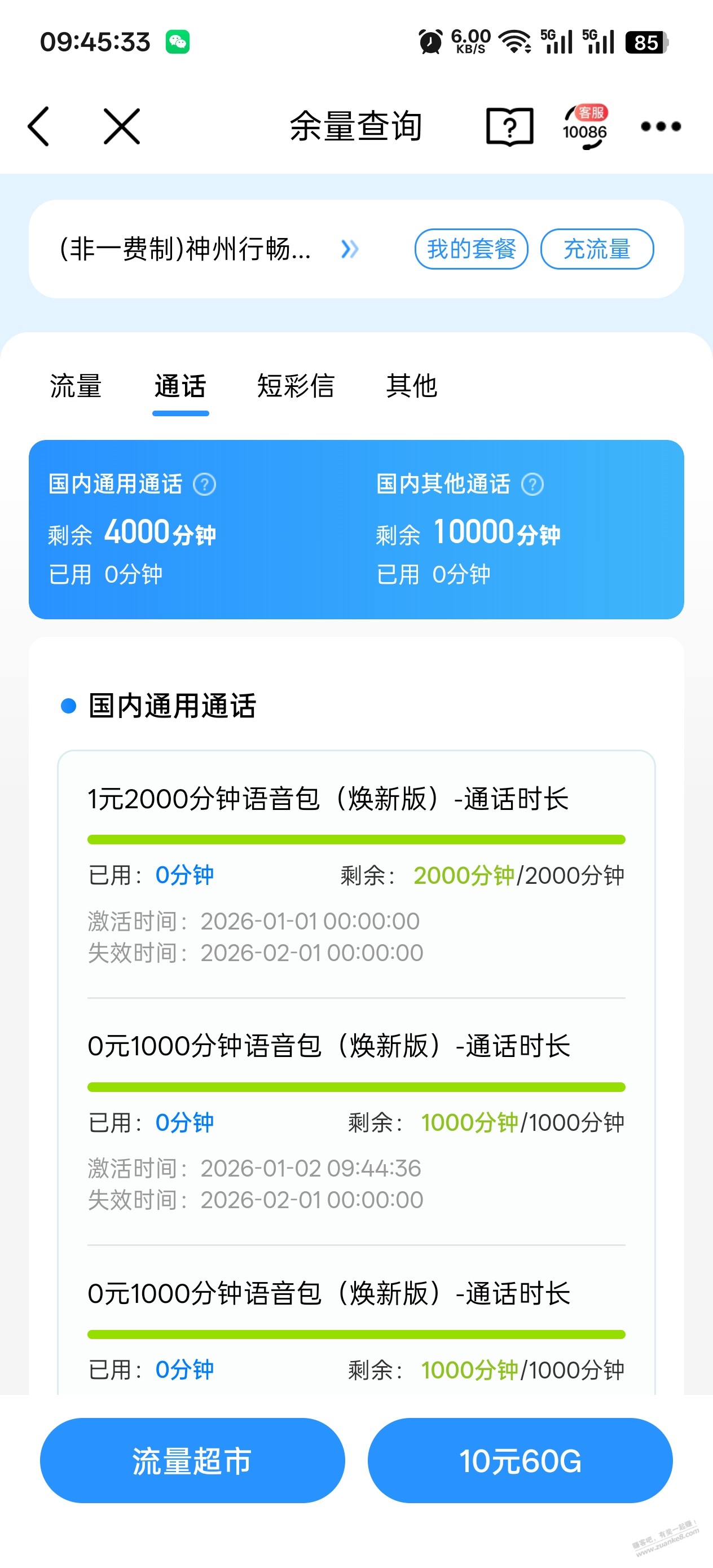Contact 10086 客服 customer service

point(584,126)
